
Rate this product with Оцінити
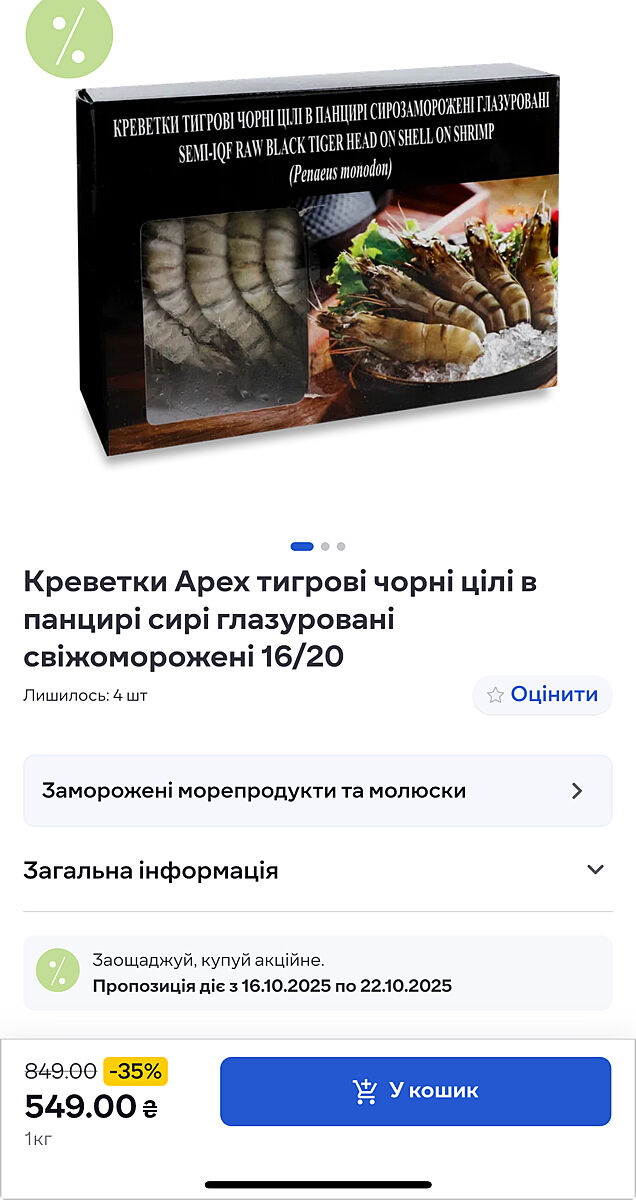(542, 695)
